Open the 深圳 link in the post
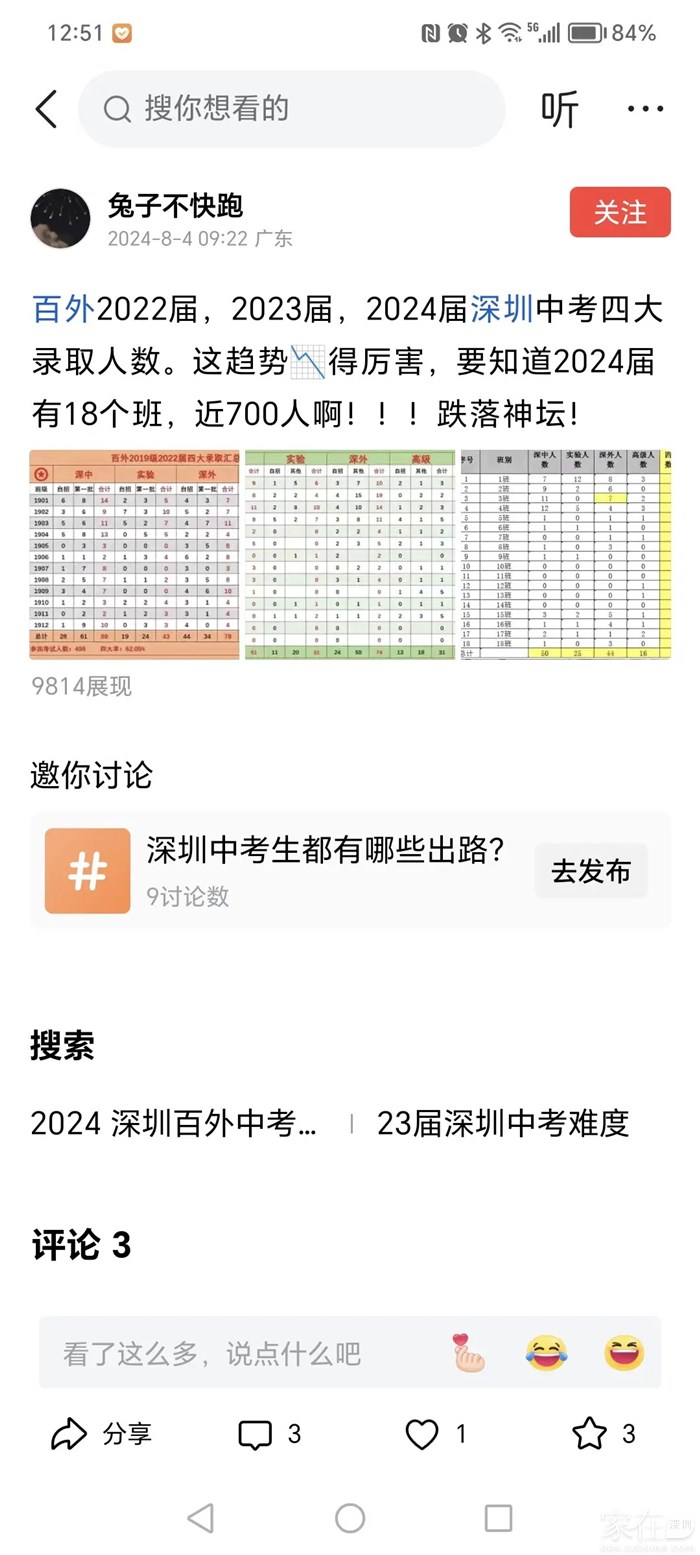The image size is (700, 1555). [502, 310]
